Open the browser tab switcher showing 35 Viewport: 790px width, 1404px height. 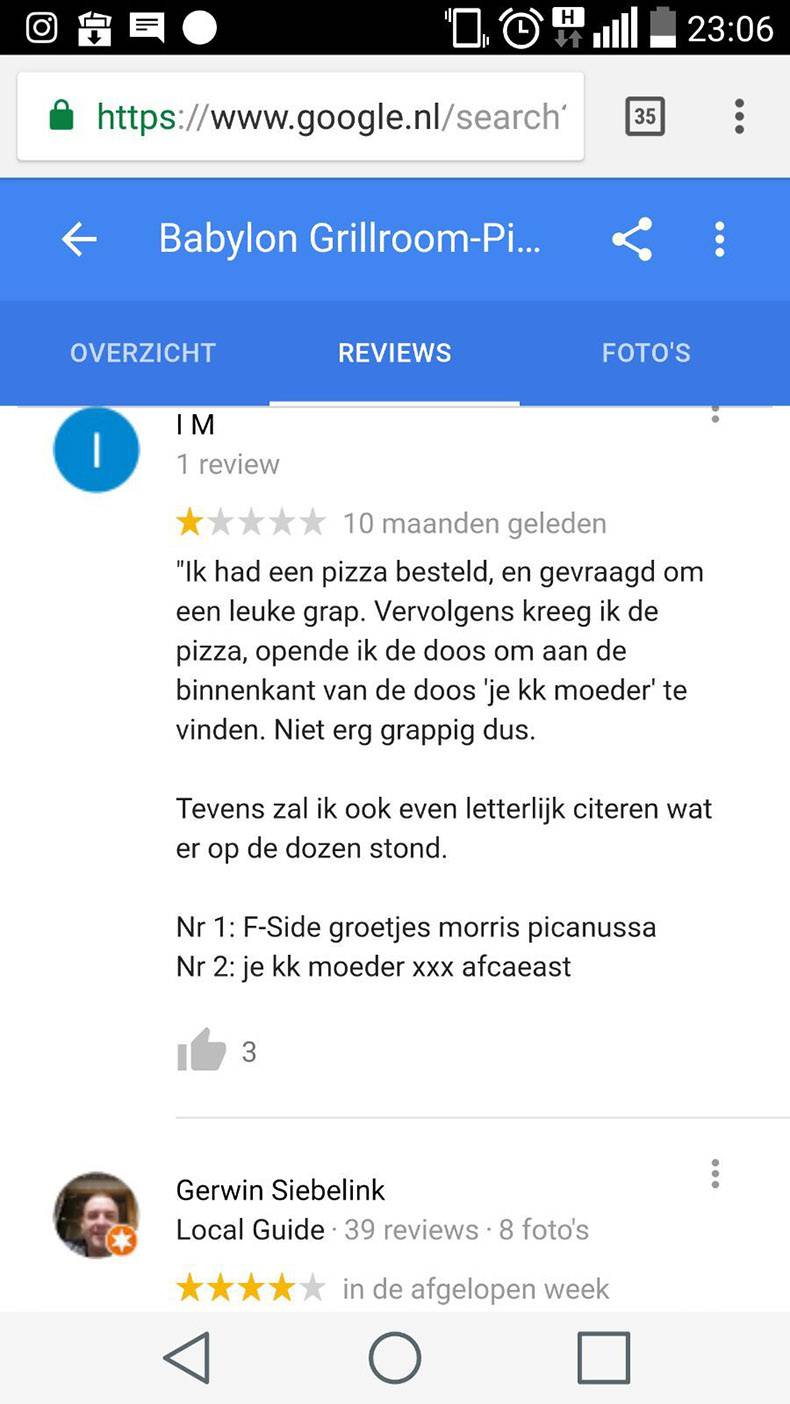pos(644,117)
